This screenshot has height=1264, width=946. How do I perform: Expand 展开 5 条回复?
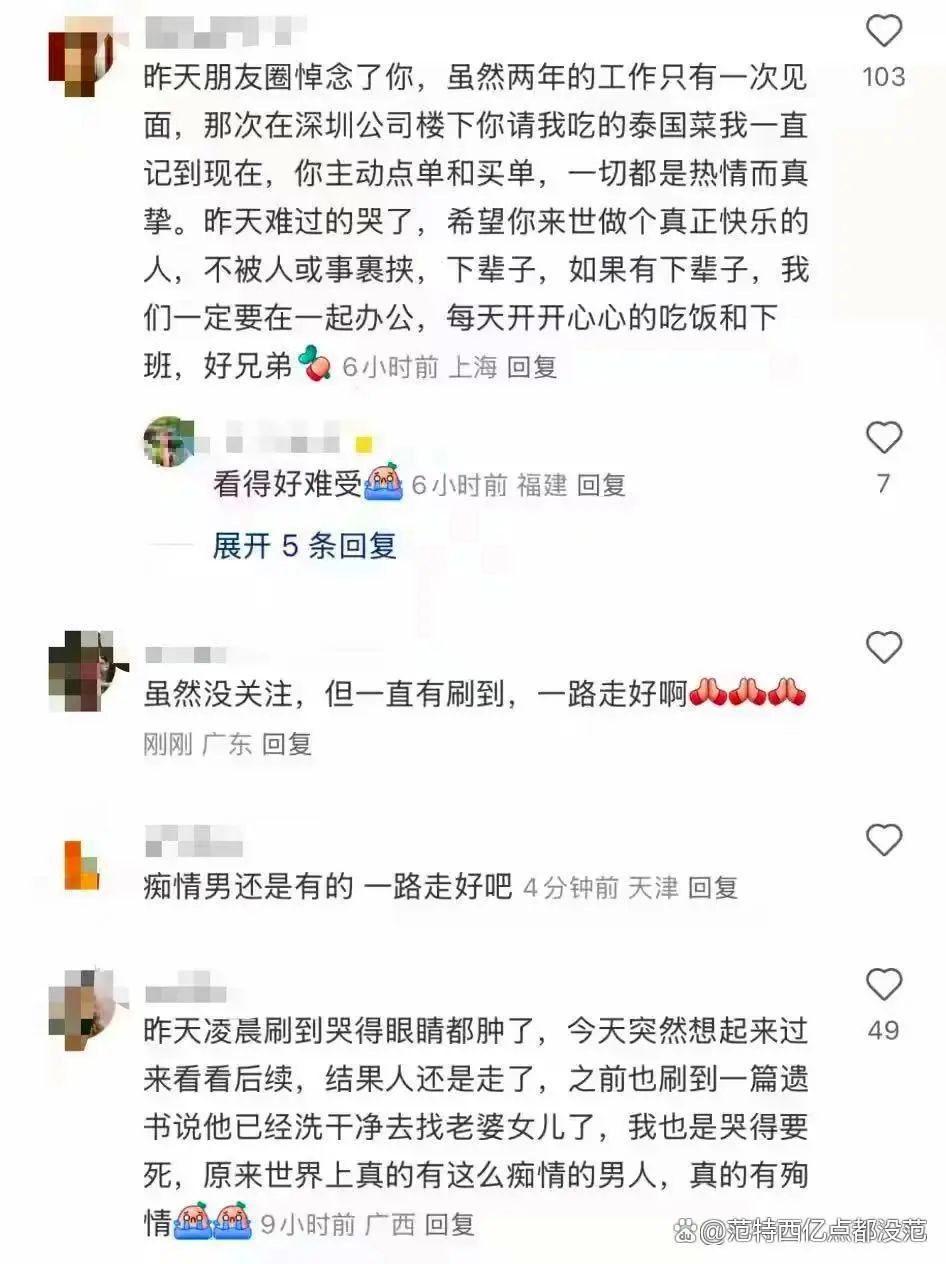pos(304,545)
